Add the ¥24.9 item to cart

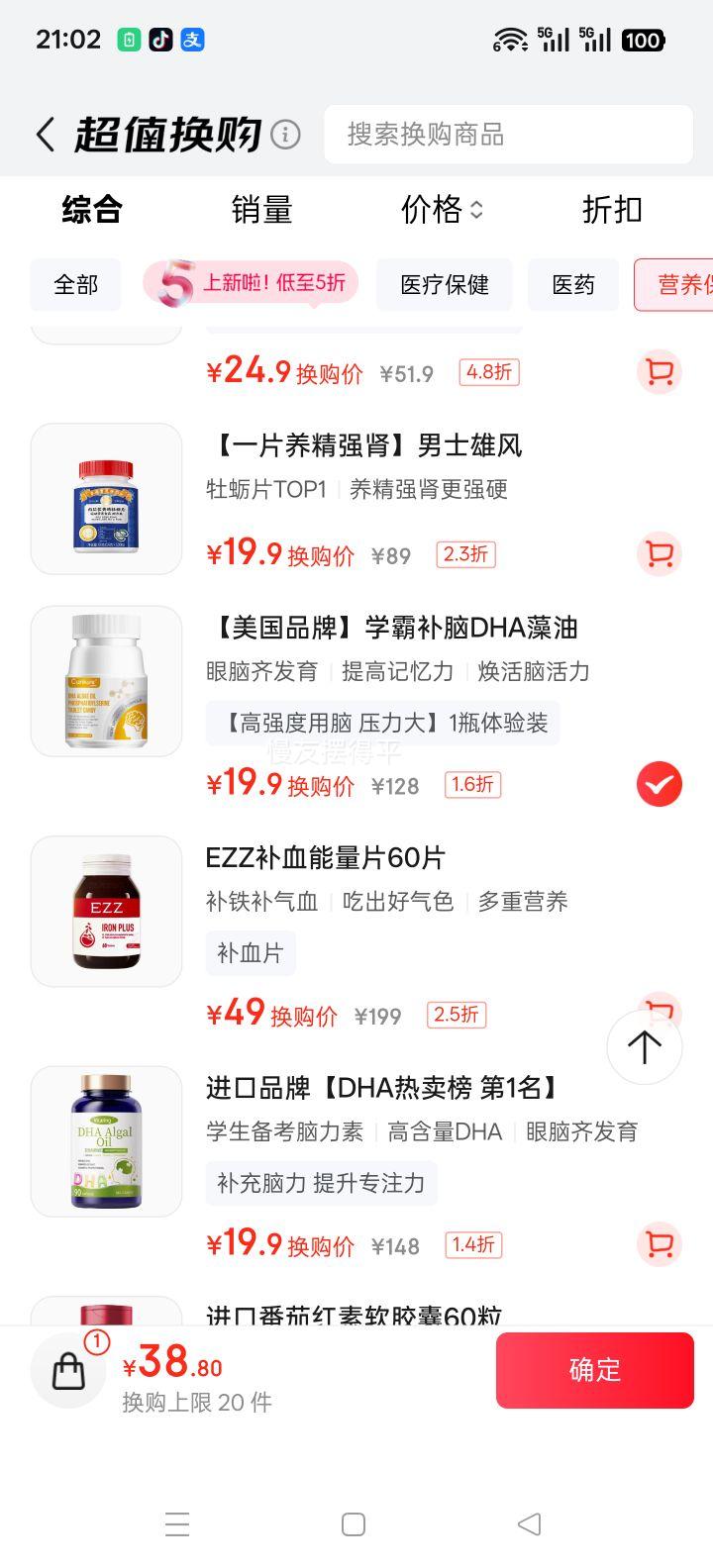click(x=659, y=372)
